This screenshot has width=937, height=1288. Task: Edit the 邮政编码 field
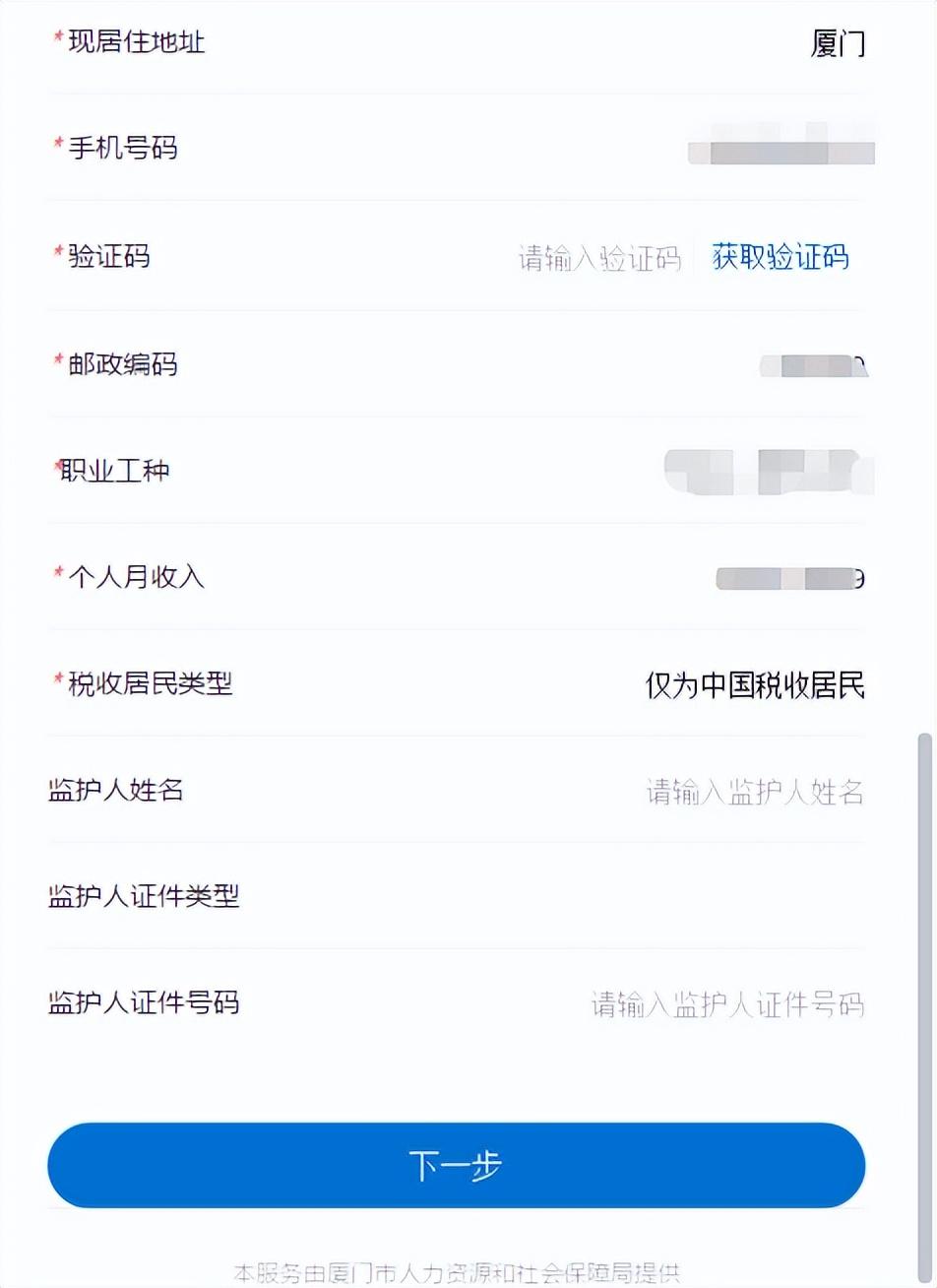tap(813, 366)
